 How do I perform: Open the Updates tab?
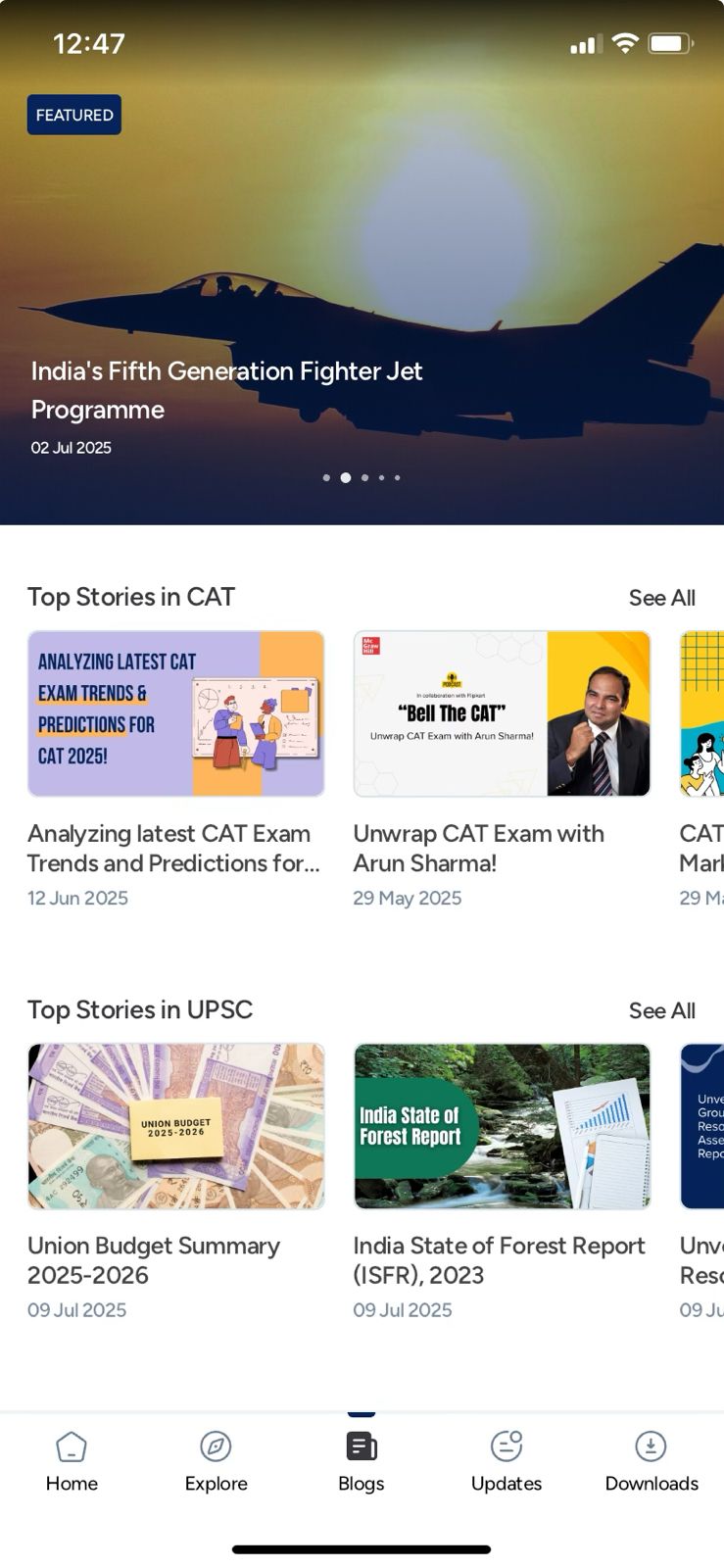point(507,1460)
